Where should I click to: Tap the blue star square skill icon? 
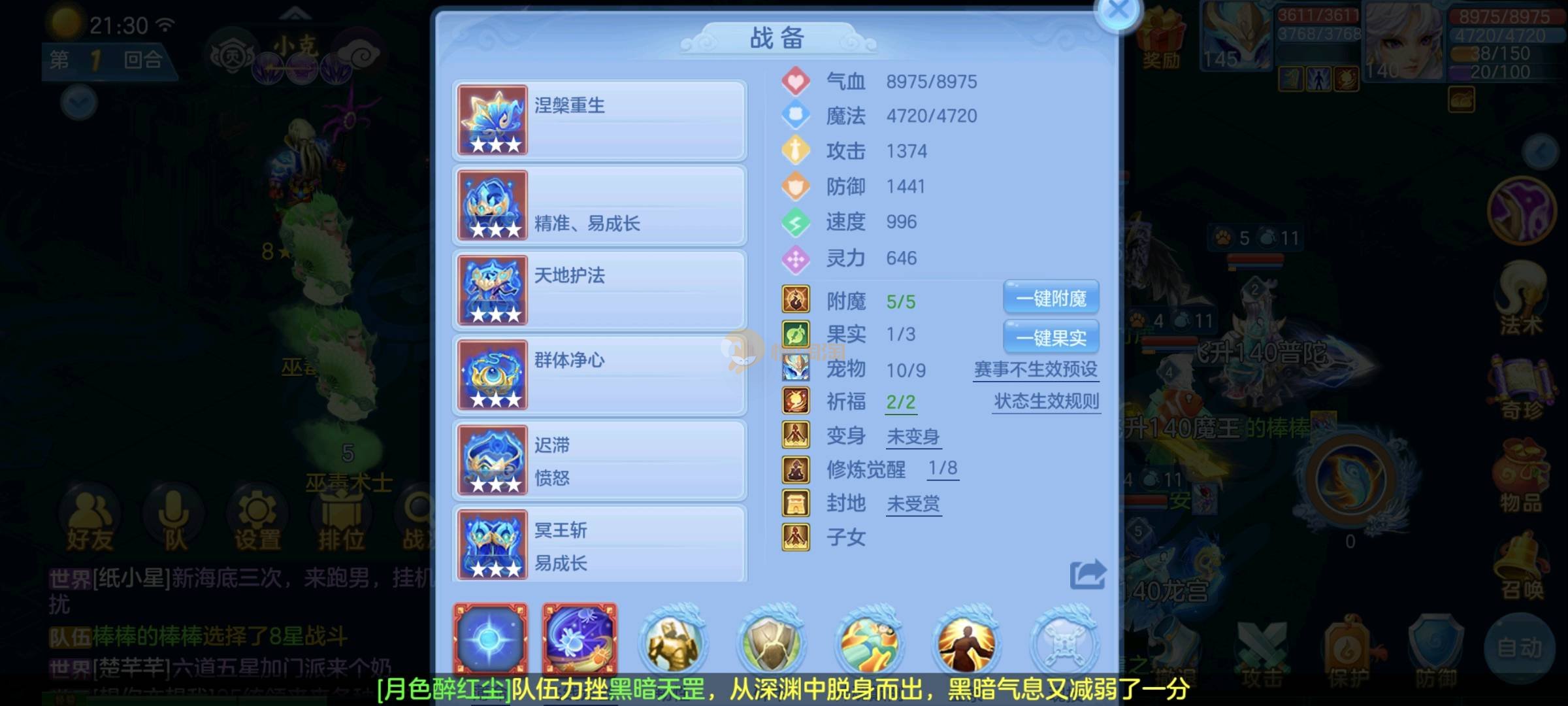tap(491, 639)
